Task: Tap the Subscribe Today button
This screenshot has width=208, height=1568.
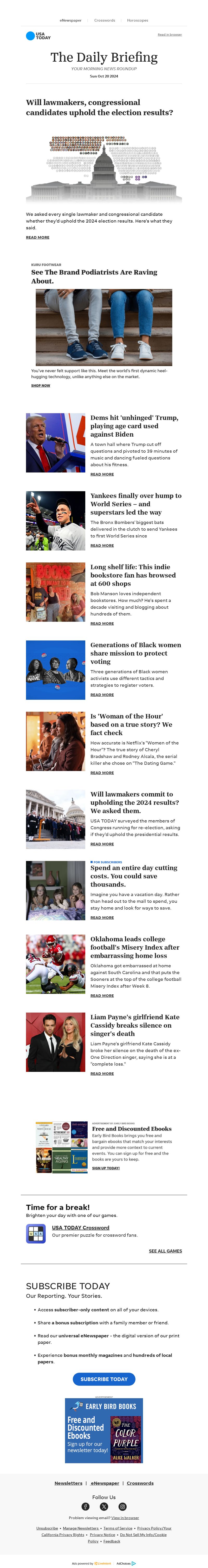Action: pyautogui.click(x=104, y=1379)
